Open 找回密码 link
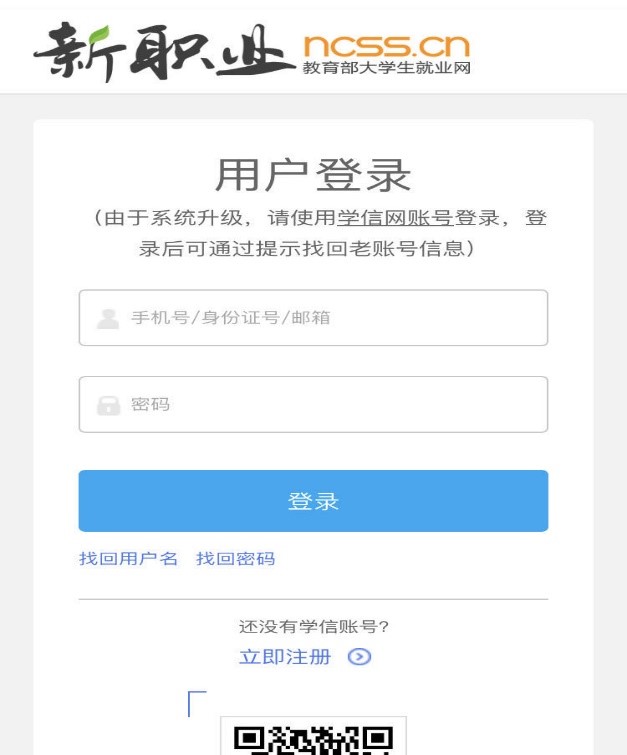Viewport: 627px width, 755px height. 235,559
